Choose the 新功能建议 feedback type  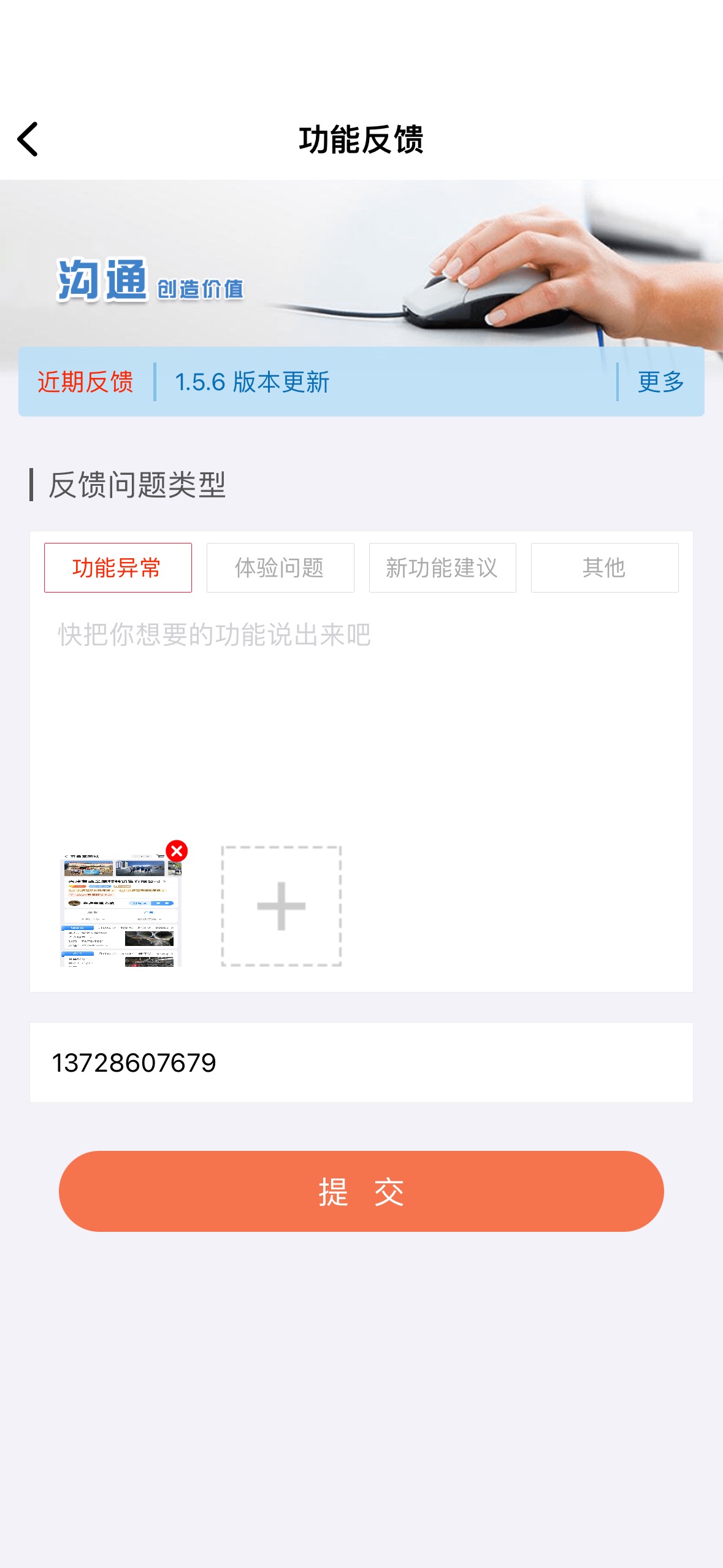[x=442, y=567]
